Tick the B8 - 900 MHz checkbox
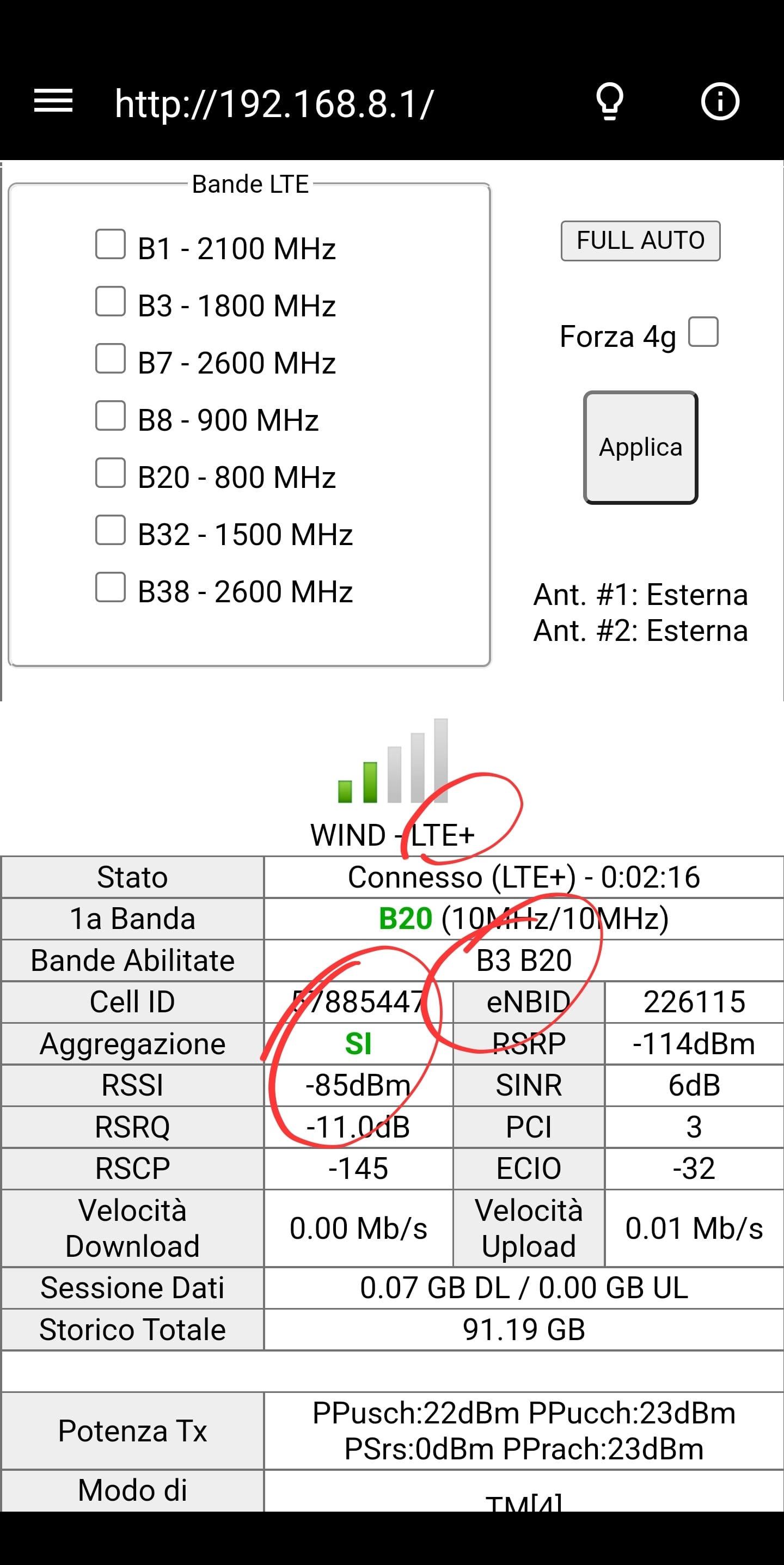 point(111,415)
